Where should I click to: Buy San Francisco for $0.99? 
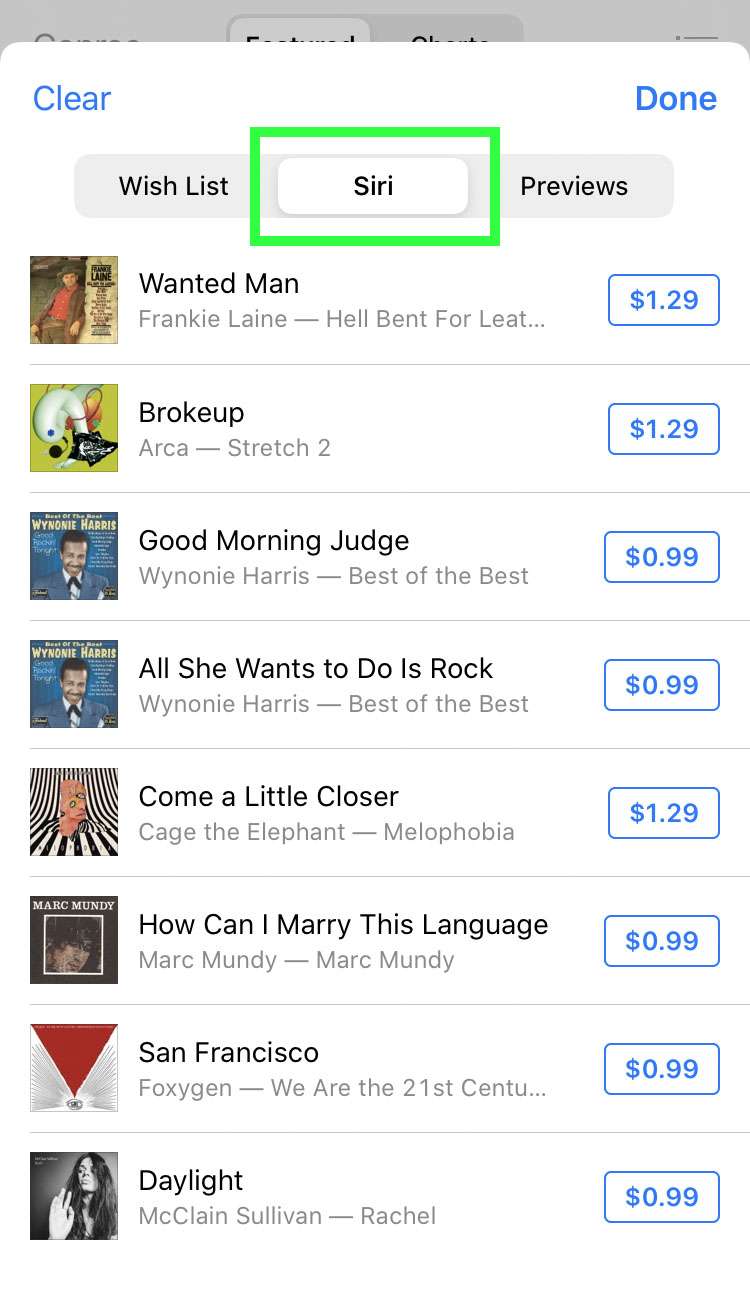click(x=661, y=1069)
